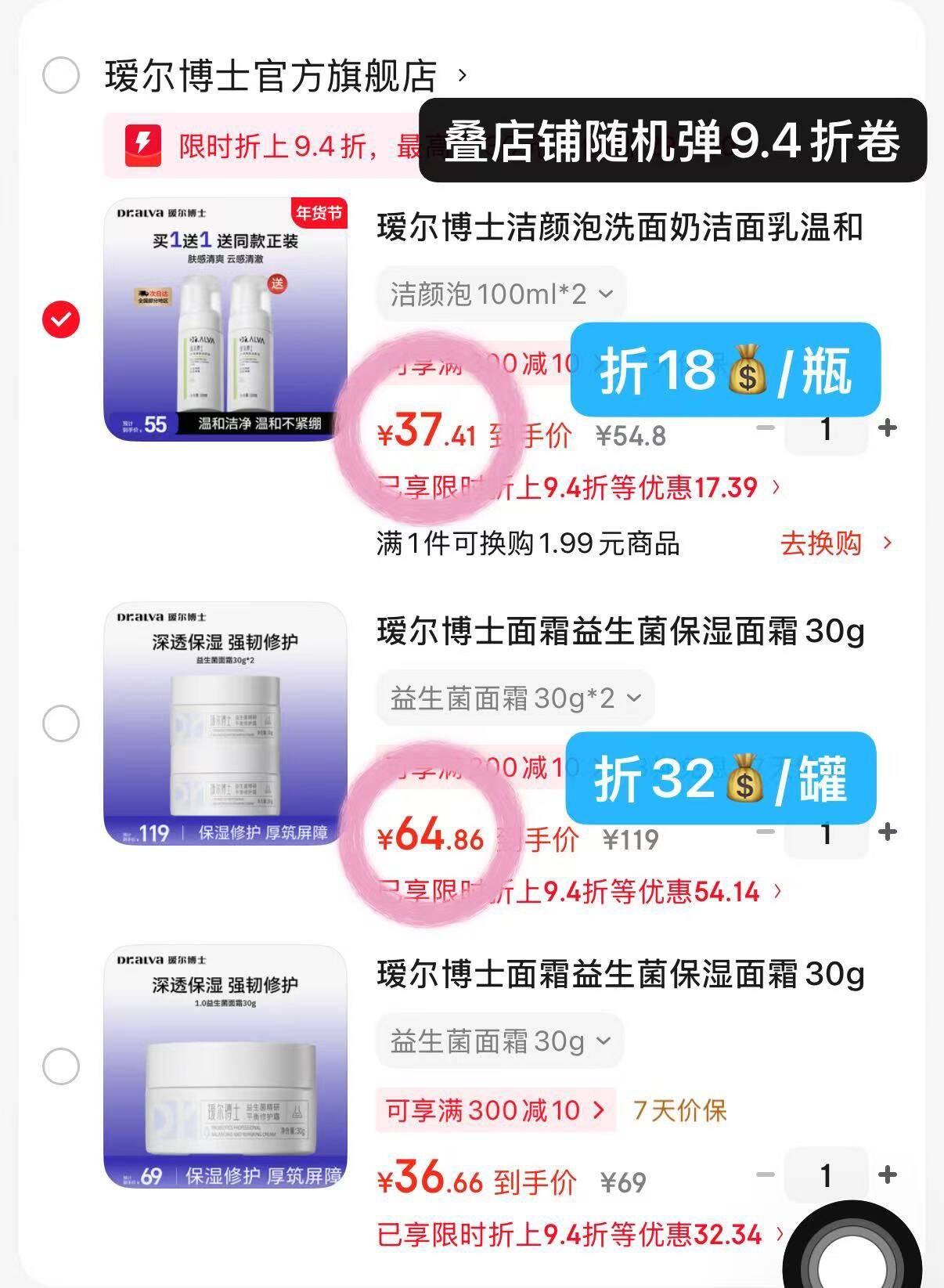Select the 益生菌面霜 30g*2 item checkbox

(59, 724)
